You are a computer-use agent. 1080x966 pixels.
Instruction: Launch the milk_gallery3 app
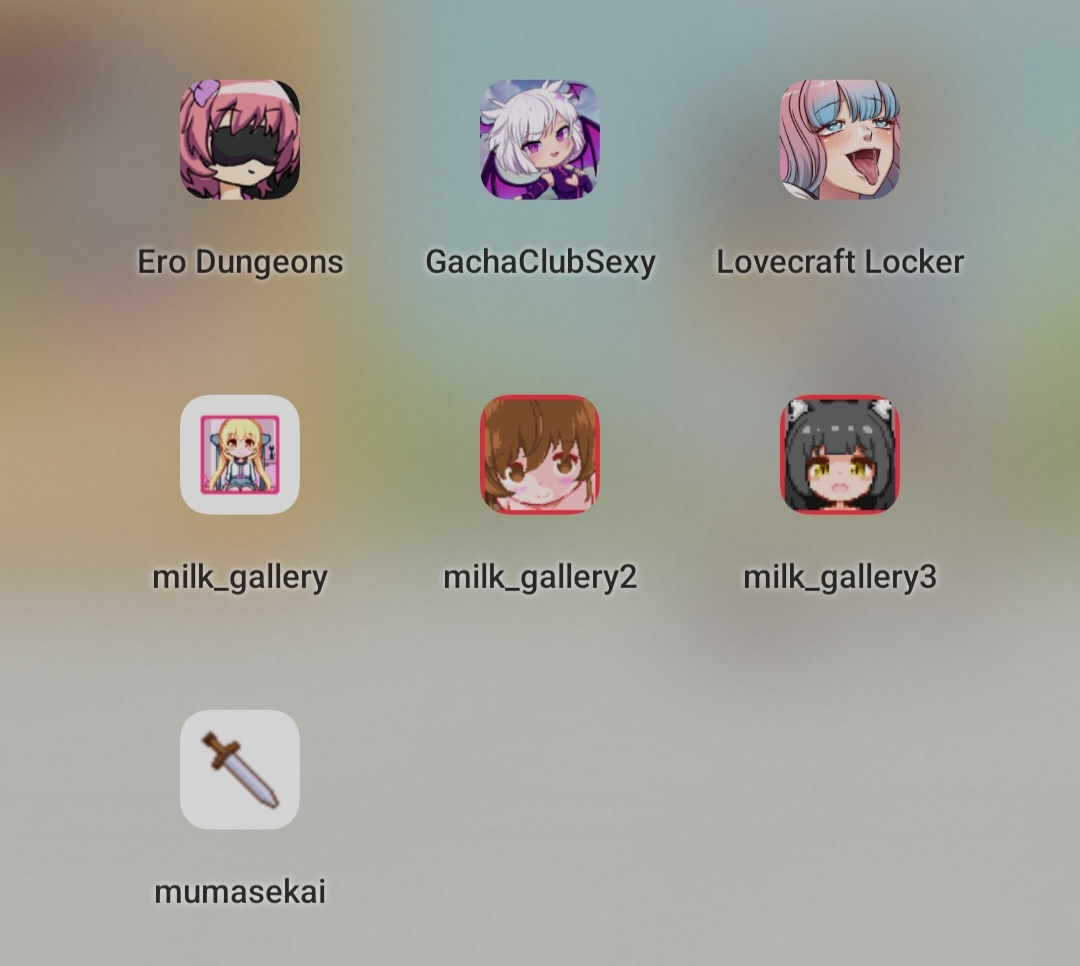point(840,455)
